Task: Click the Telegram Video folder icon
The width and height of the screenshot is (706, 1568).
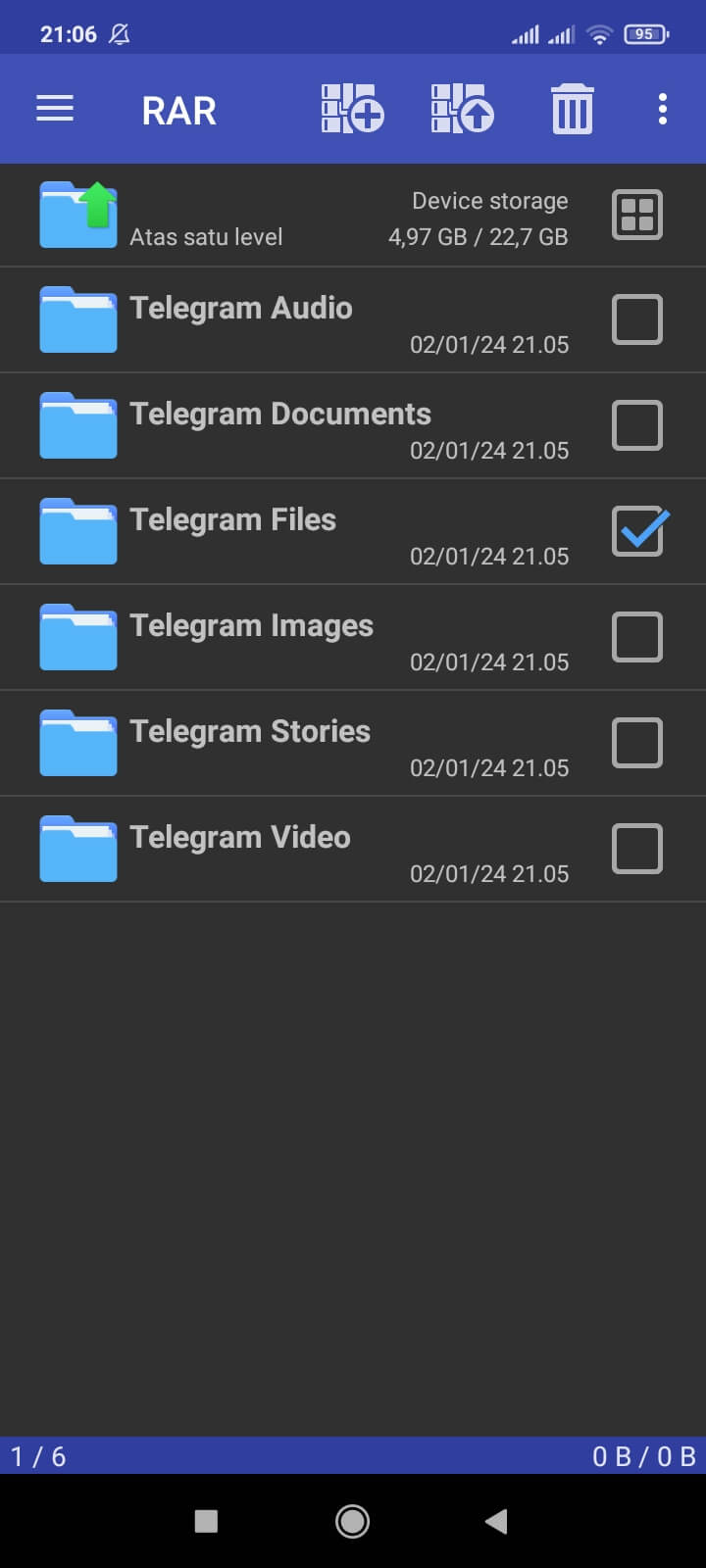Action: pos(77,849)
